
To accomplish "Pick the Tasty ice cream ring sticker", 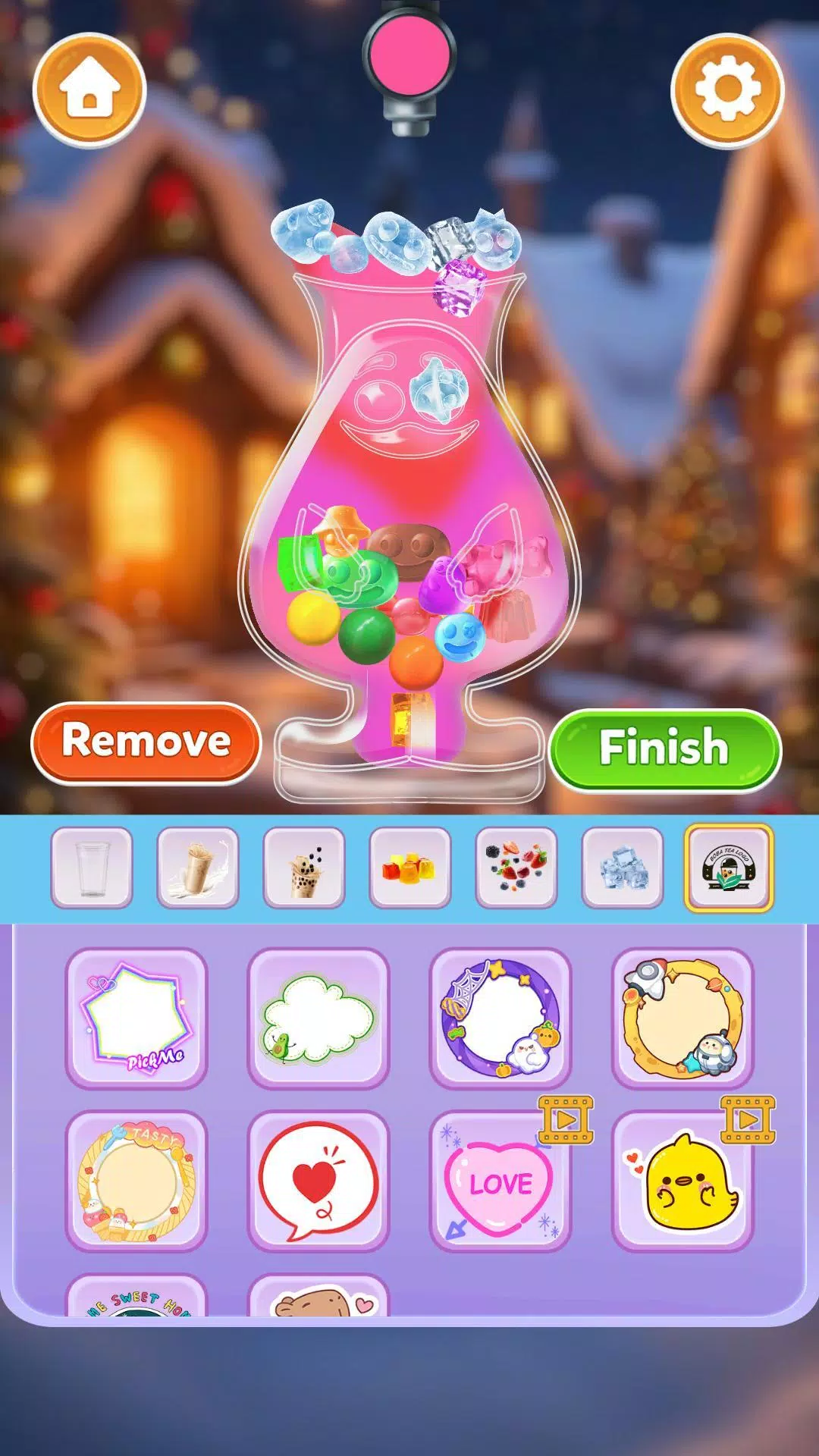I will (136, 1181).
